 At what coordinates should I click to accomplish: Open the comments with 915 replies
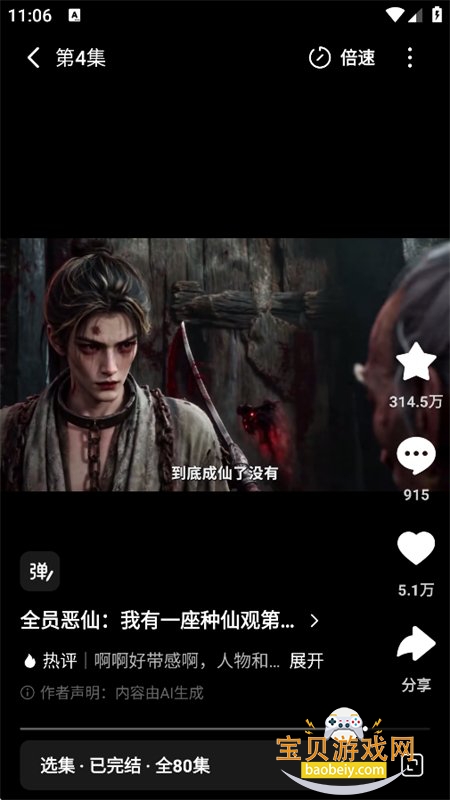(x=416, y=456)
